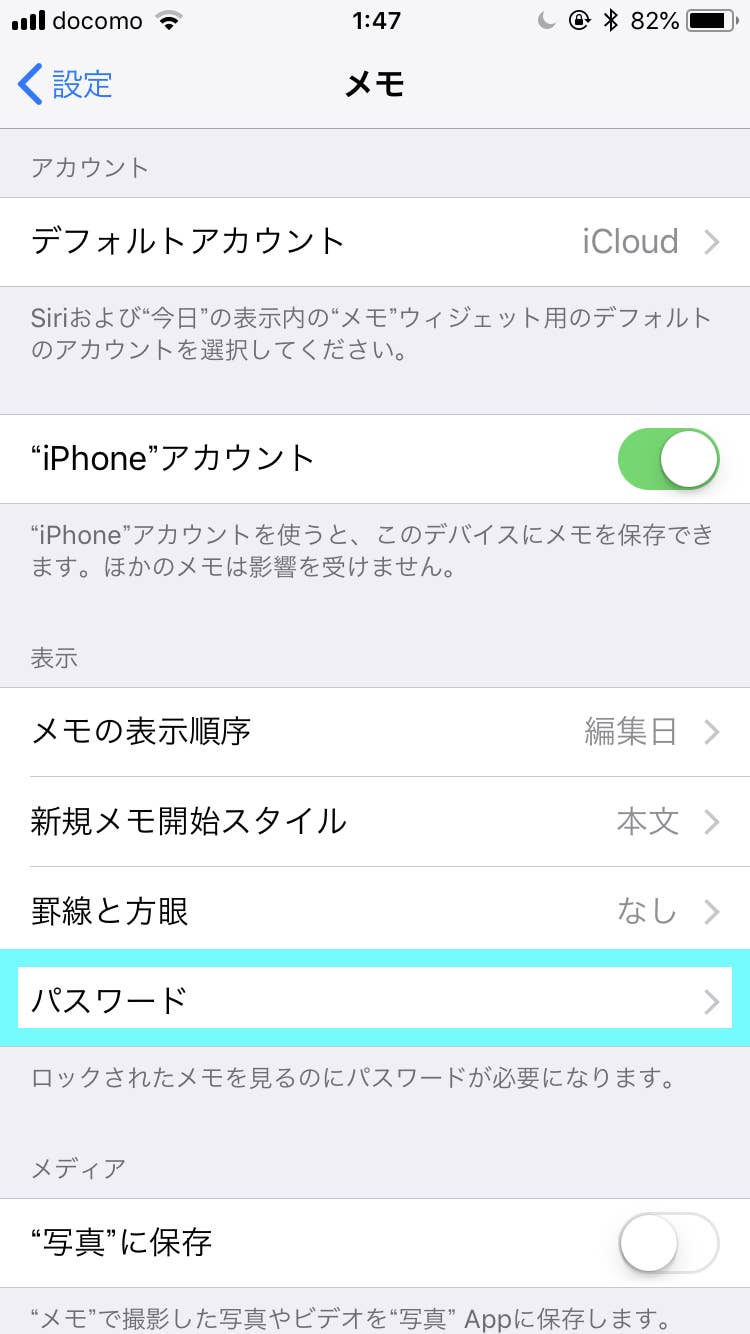Open デフォルトアカウント setting
The width and height of the screenshot is (750, 1334).
point(375,242)
